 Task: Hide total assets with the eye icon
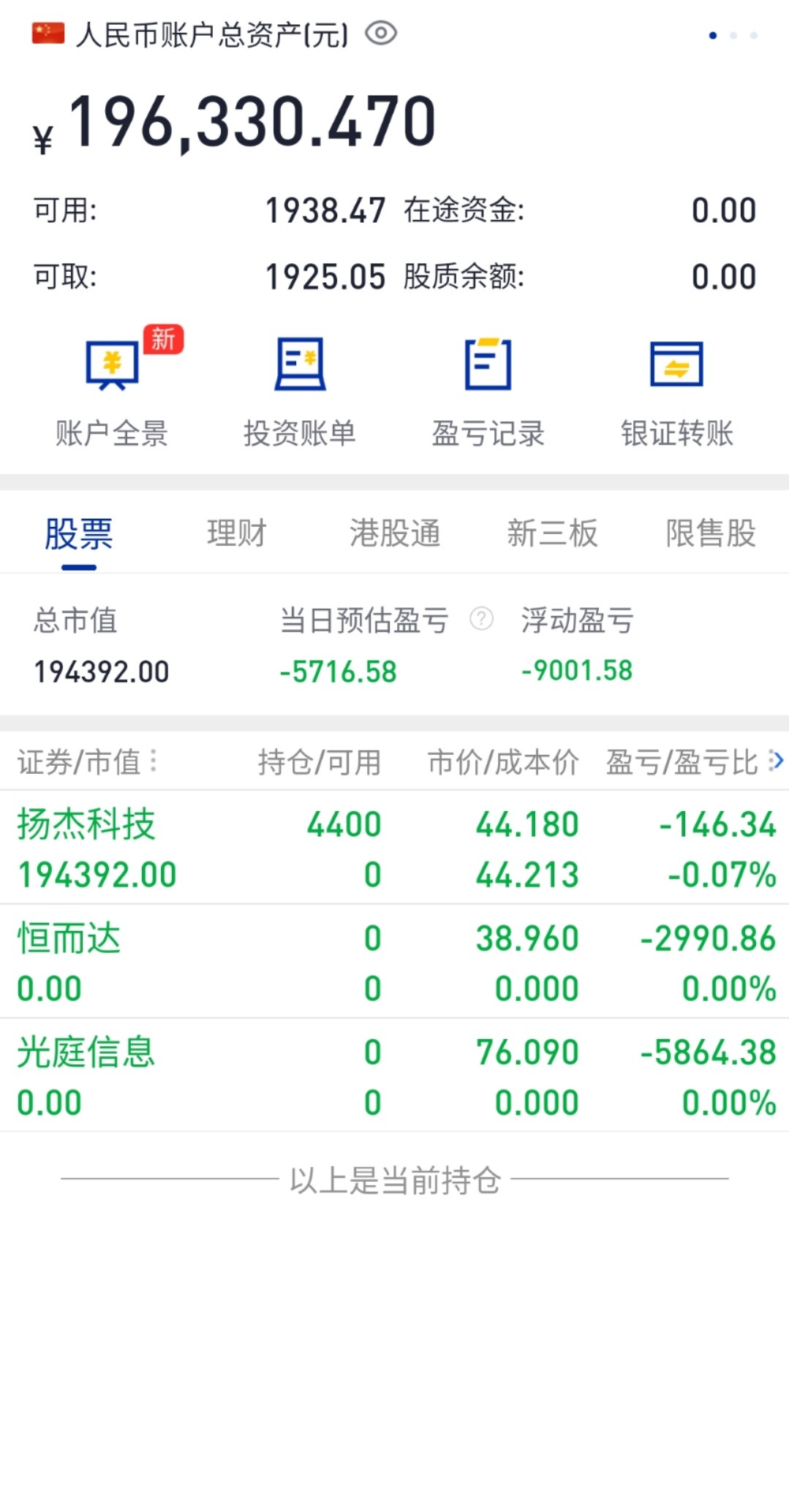[x=380, y=34]
